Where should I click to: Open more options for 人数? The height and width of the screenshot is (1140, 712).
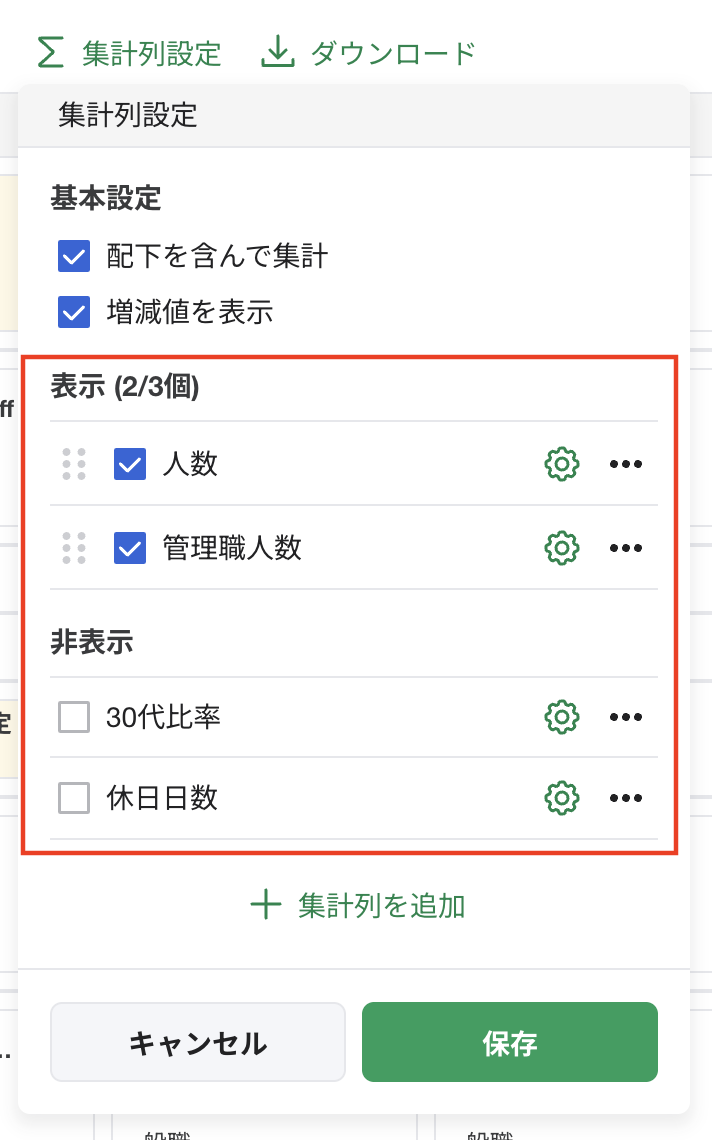[x=626, y=464]
